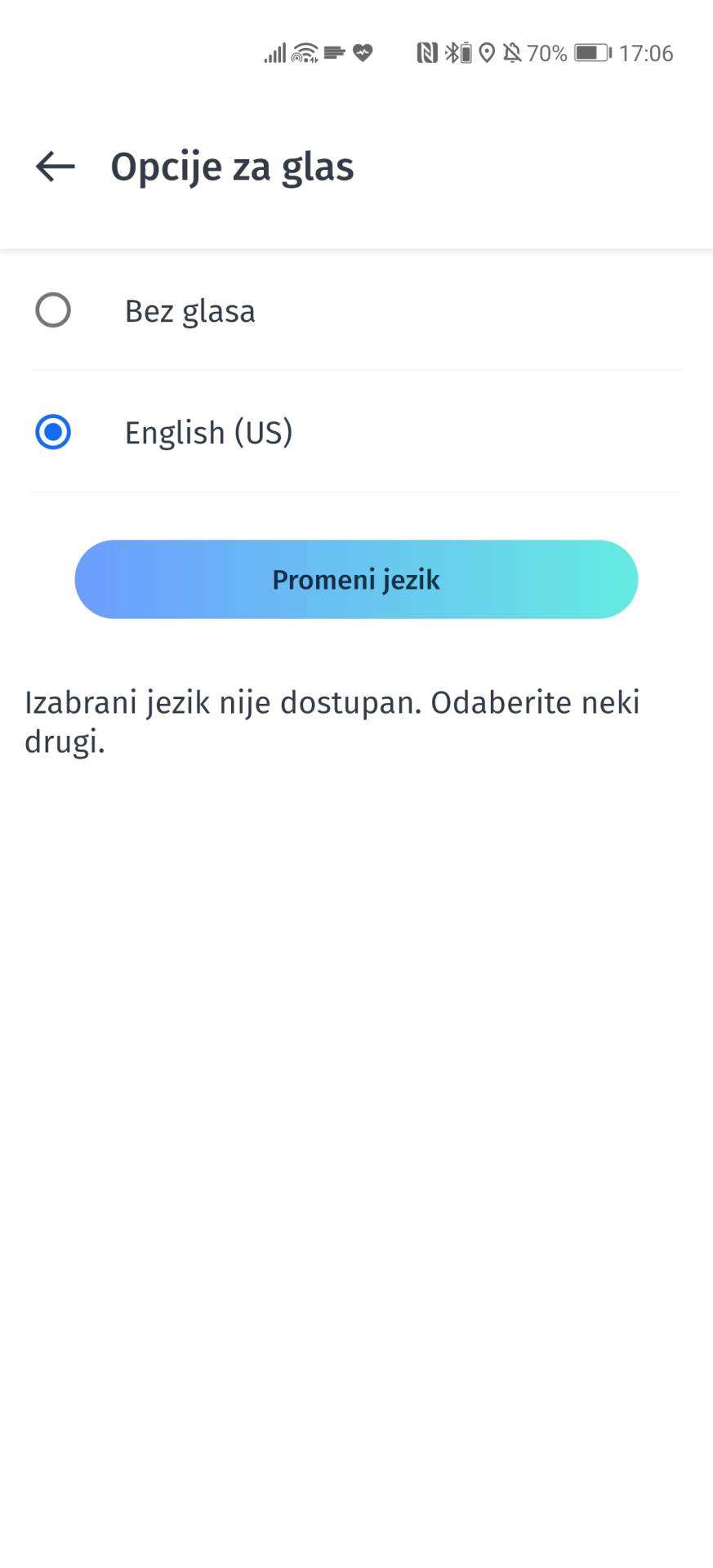Click the Bluetooth icon in status bar

(x=449, y=53)
